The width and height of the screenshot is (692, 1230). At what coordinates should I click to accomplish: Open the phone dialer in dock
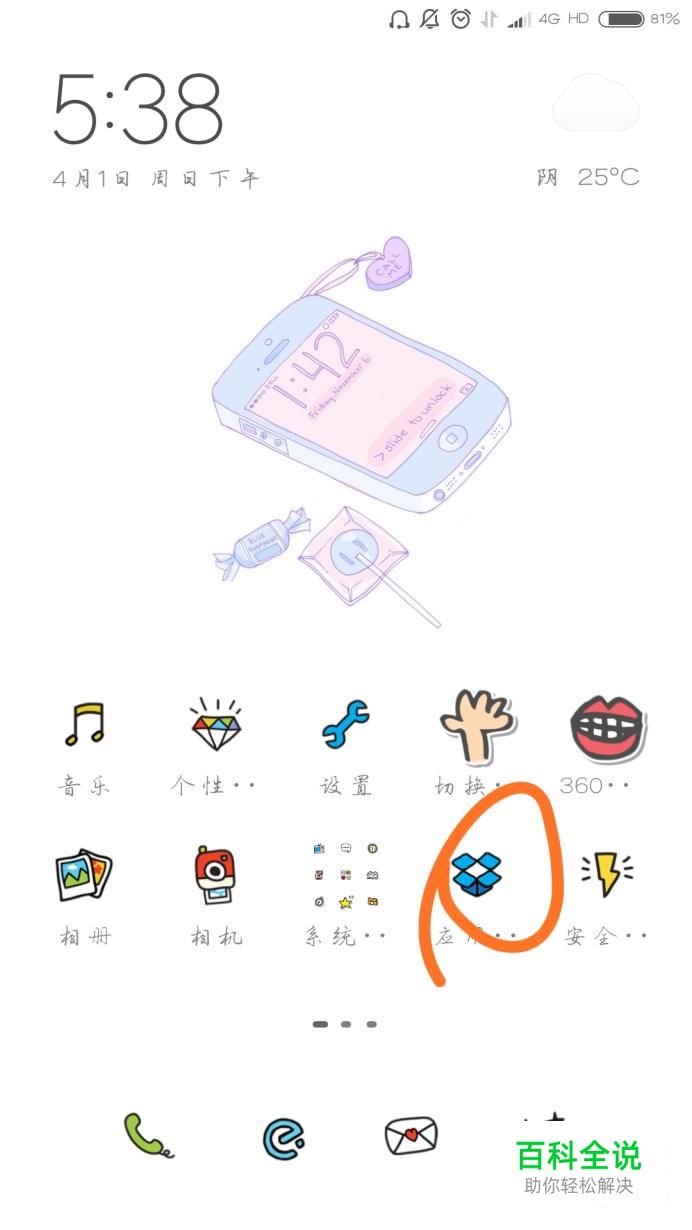[x=147, y=1136]
